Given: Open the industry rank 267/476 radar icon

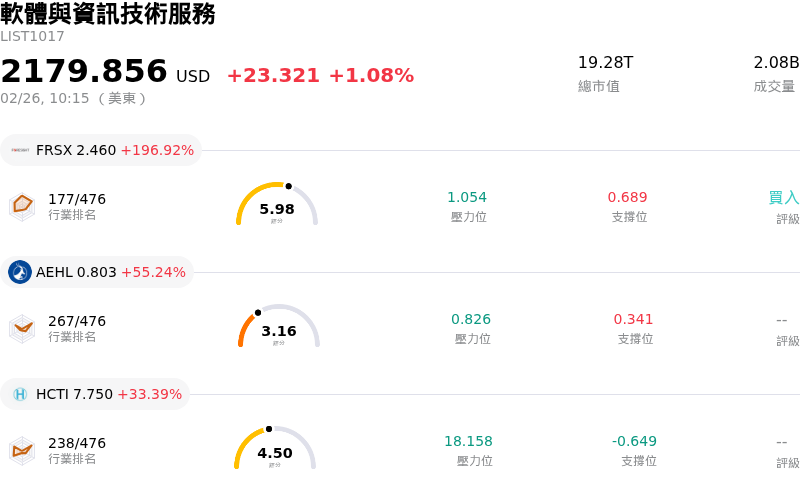Looking at the screenshot, I should (x=22, y=328).
